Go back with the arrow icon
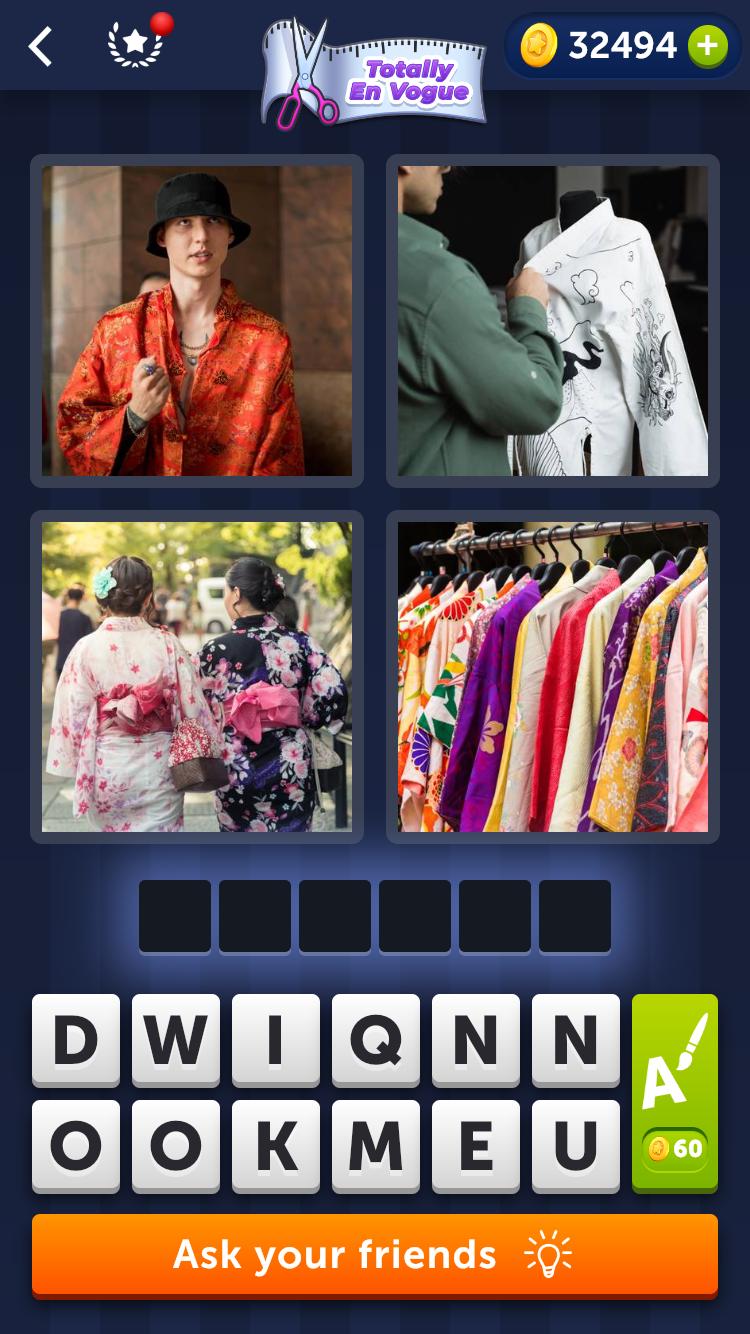 click(x=40, y=46)
